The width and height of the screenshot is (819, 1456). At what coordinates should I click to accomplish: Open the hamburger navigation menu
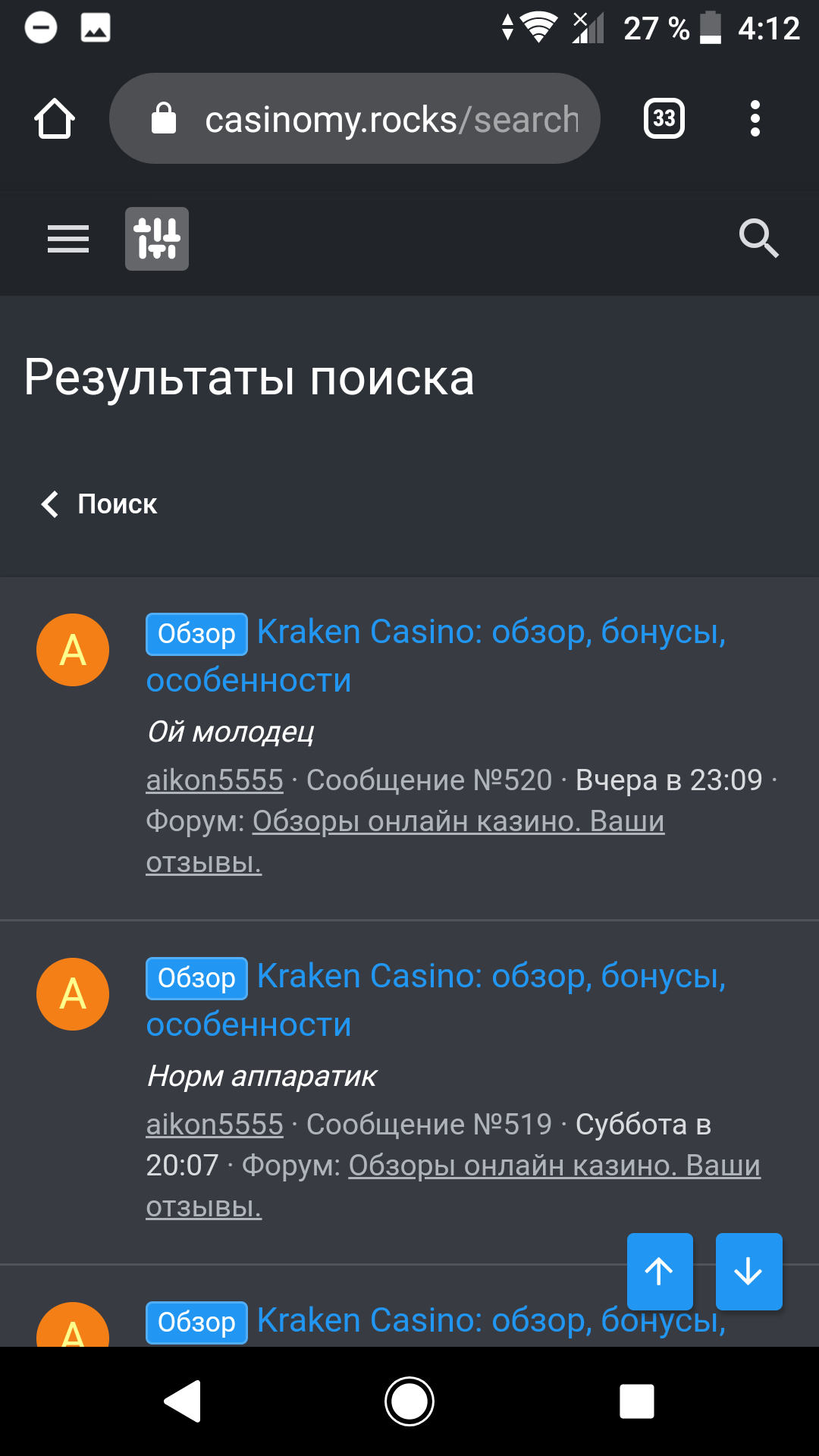pos(68,240)
